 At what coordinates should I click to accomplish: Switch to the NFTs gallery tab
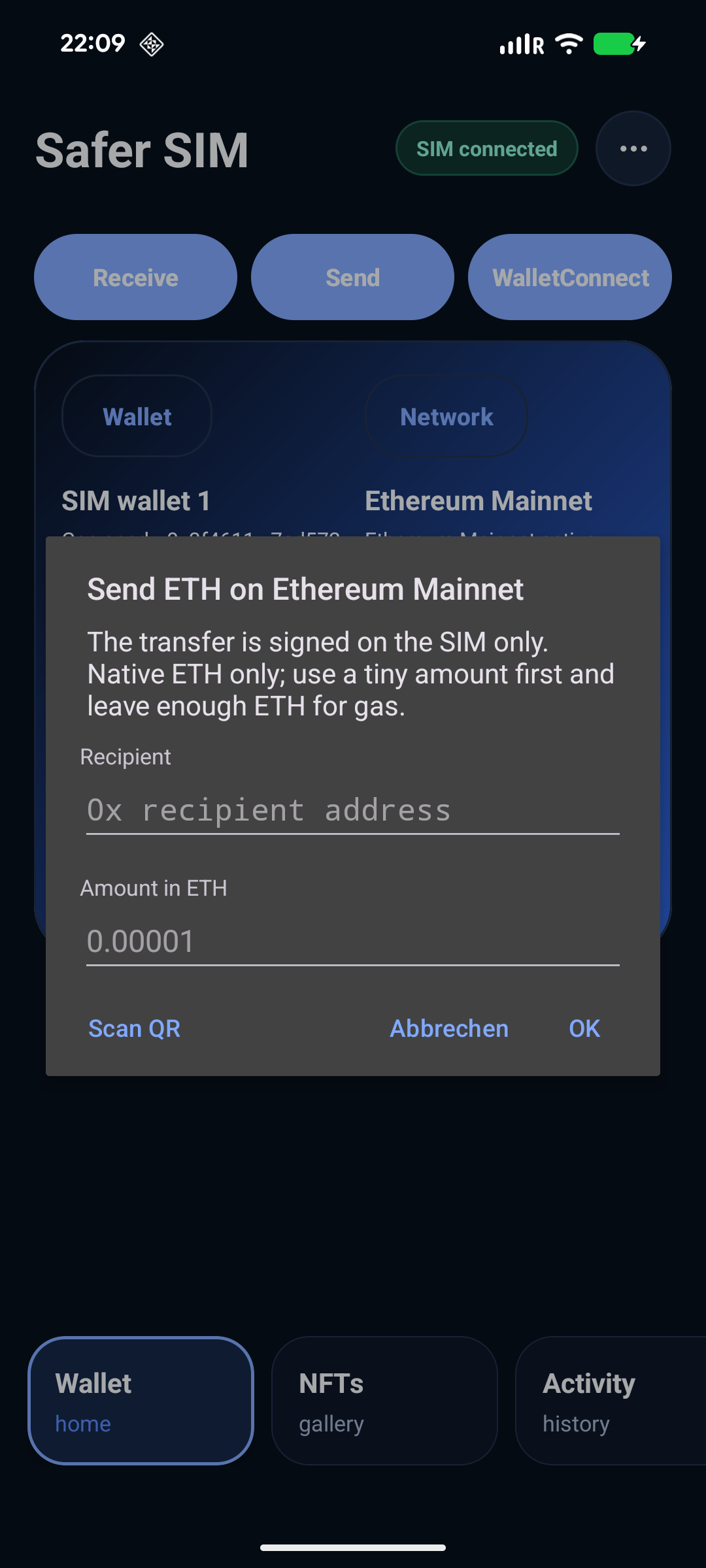tap(384, 1401)
